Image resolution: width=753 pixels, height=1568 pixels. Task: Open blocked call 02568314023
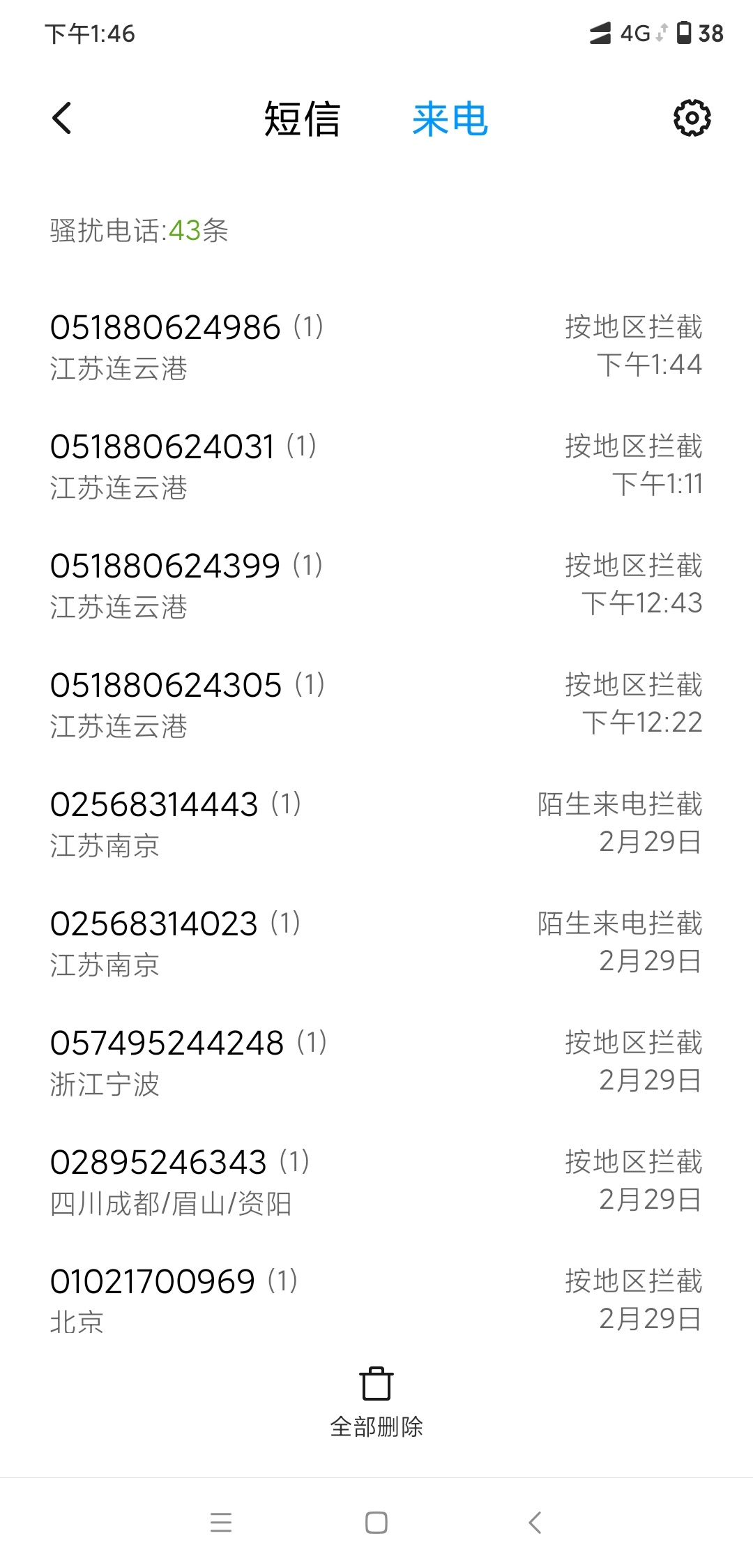376,943
